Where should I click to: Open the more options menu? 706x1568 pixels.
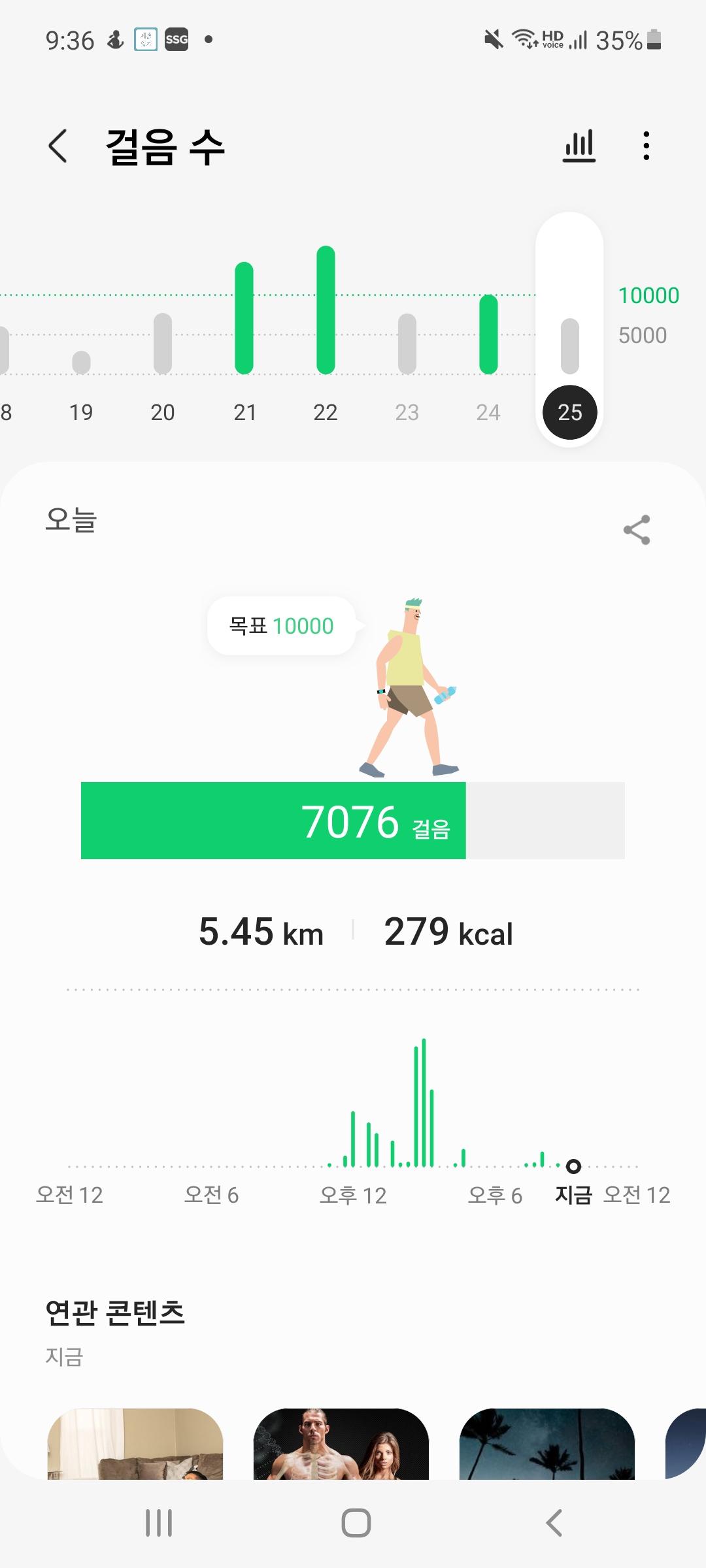[x=646, y=146]
